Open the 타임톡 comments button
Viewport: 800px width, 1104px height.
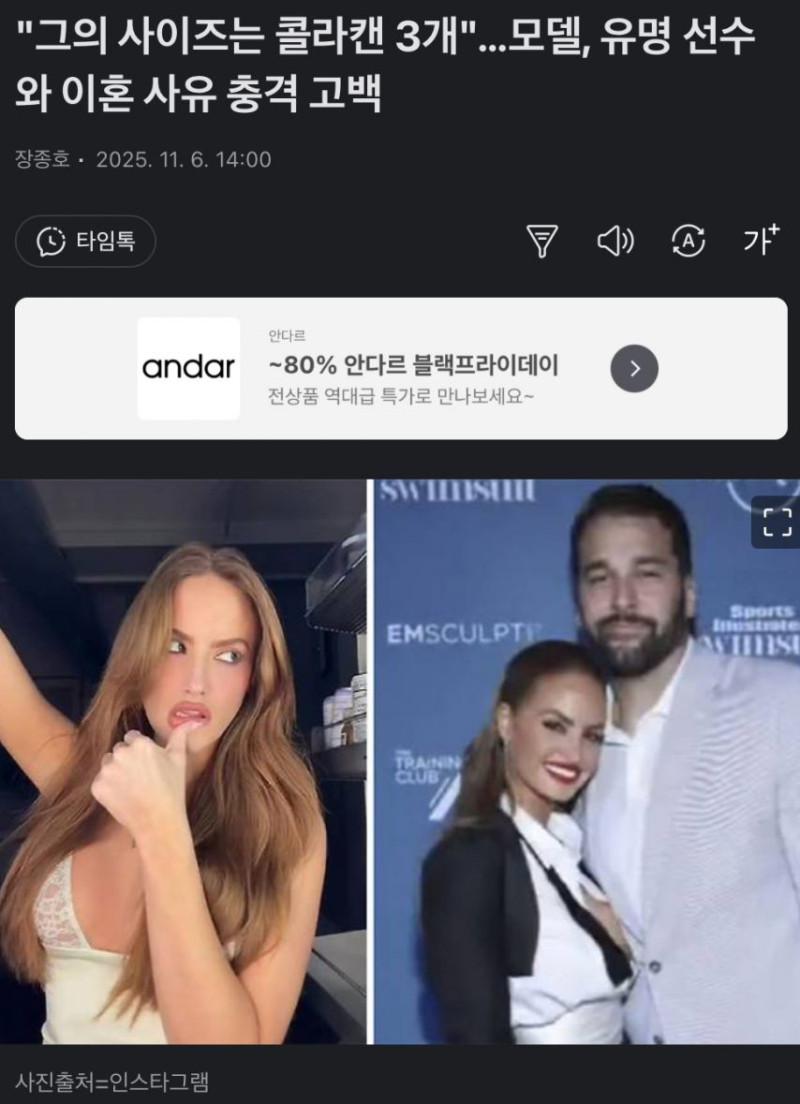(86, 241)
